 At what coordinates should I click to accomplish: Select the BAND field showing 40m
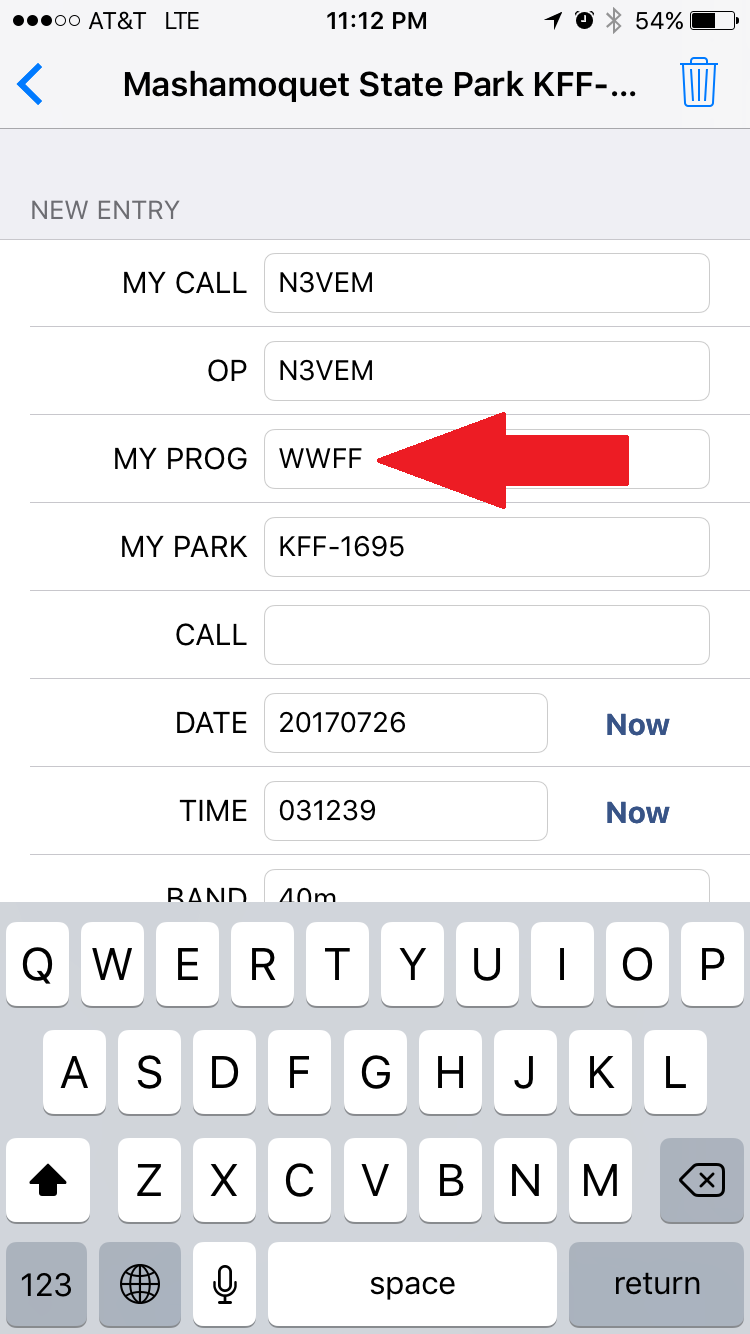point(487,886)
